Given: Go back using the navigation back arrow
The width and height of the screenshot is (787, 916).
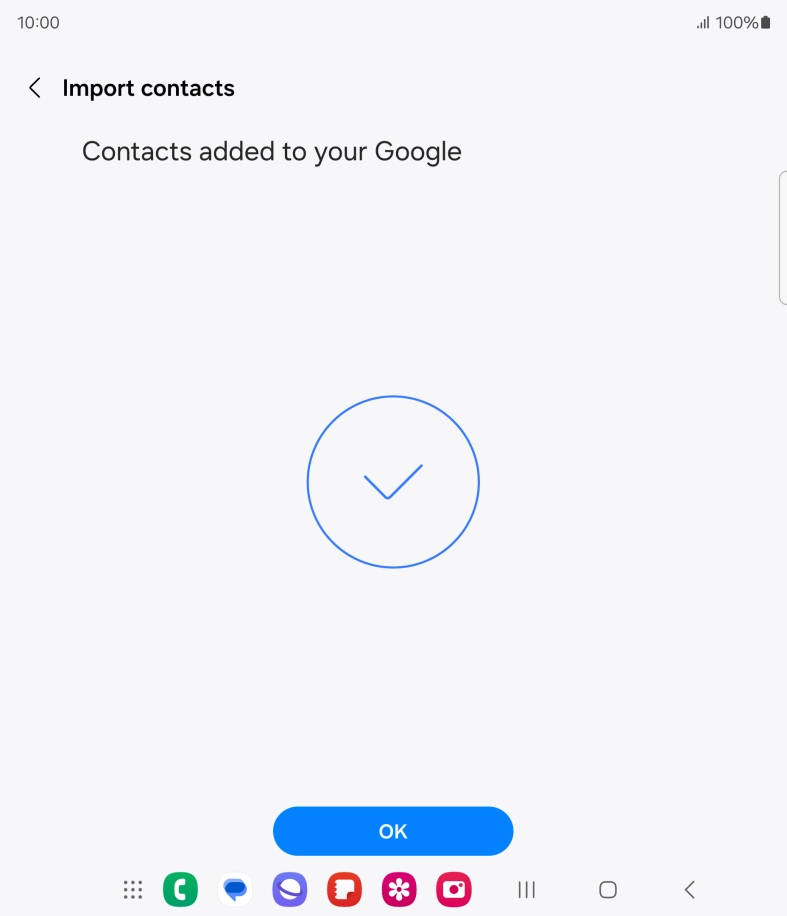Looking at the screenshot, I should click(689, 889).
